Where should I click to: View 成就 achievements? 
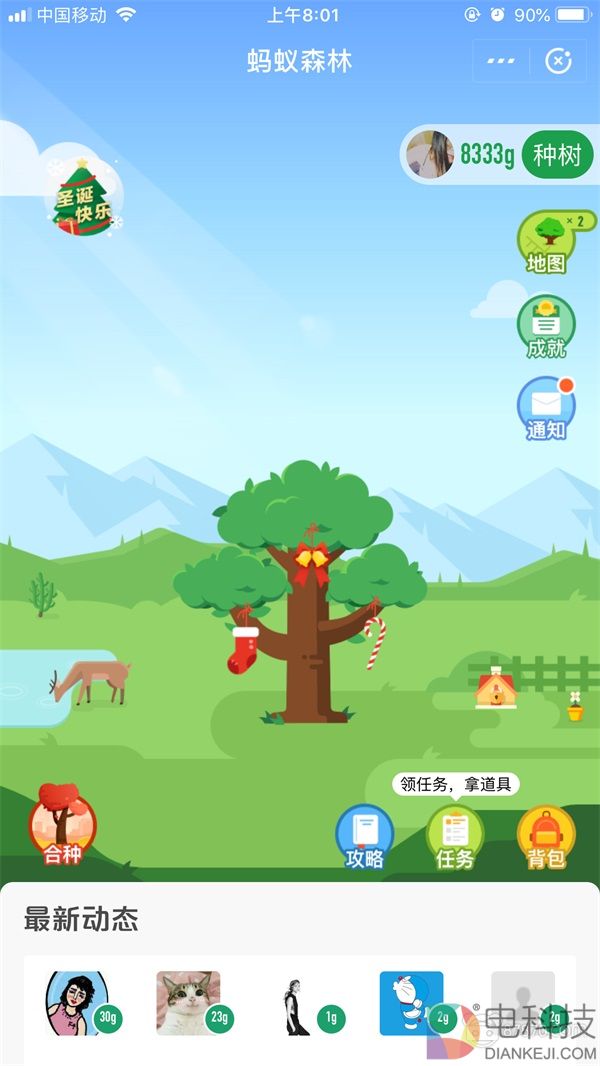tap(546, 327)
